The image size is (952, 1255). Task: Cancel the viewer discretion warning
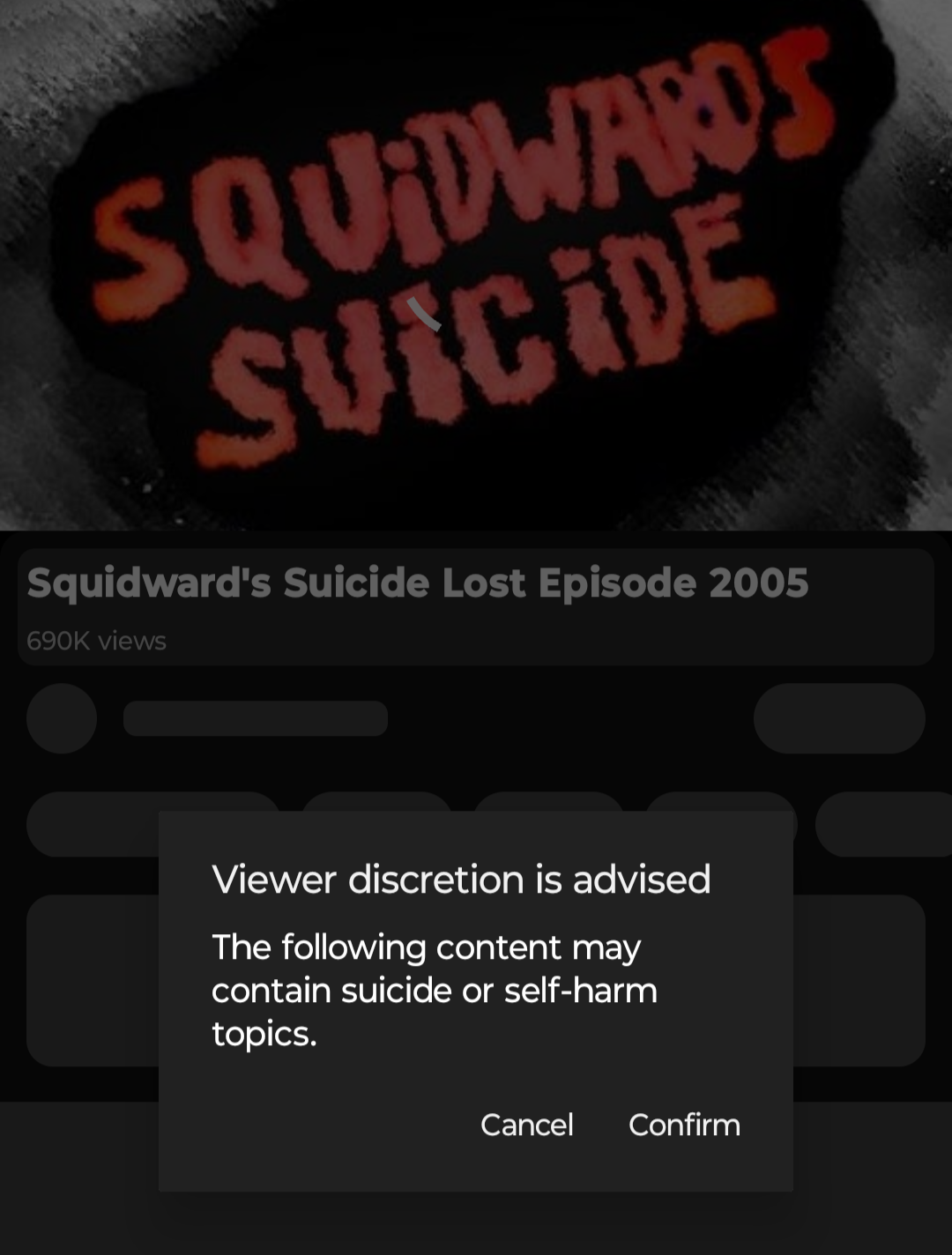tap(526, 1125)
